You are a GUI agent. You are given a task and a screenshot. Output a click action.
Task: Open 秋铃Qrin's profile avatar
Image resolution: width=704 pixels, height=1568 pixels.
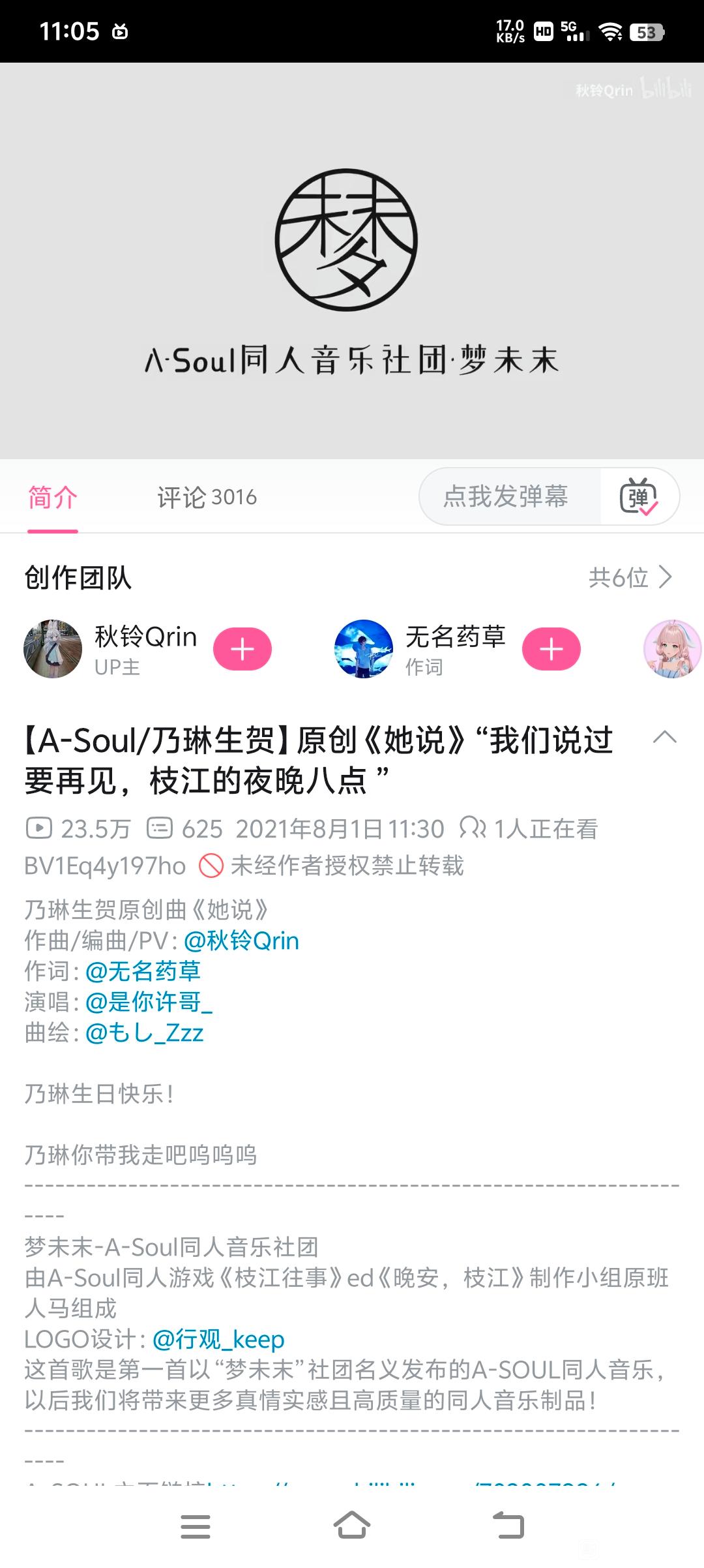[x=53, y=649]
